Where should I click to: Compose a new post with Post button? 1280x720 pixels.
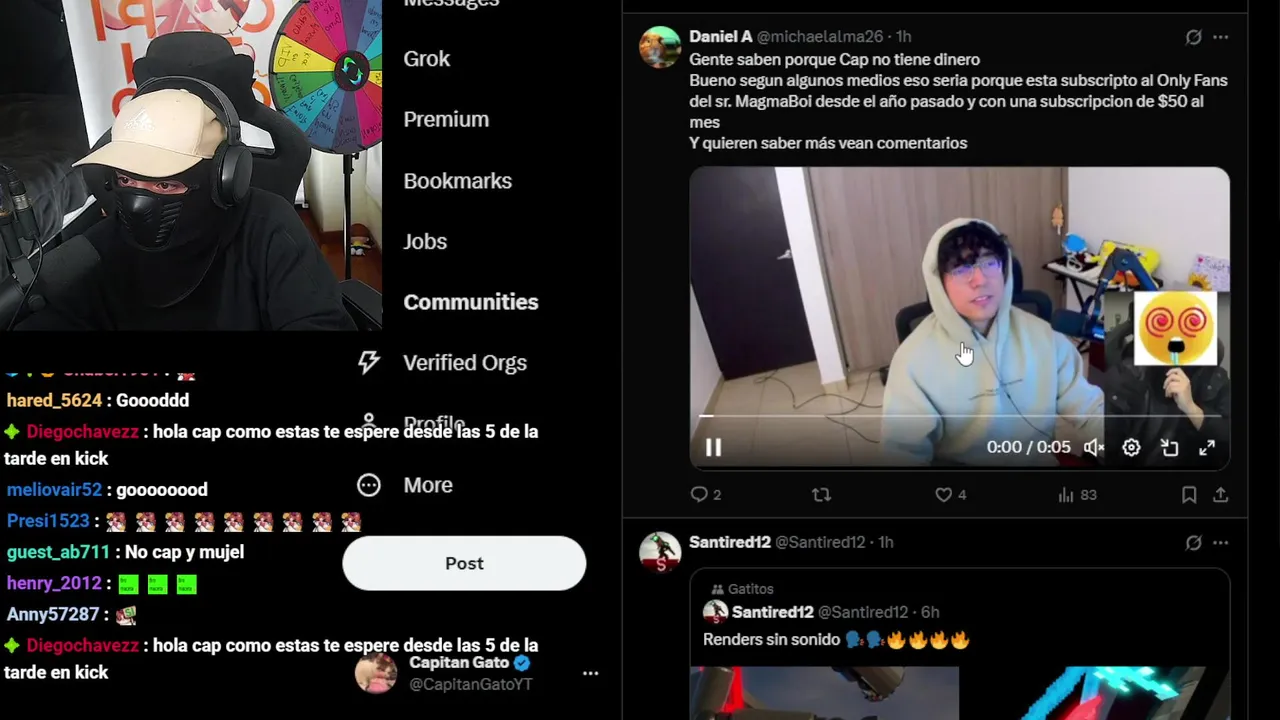(x=464, y=563)
